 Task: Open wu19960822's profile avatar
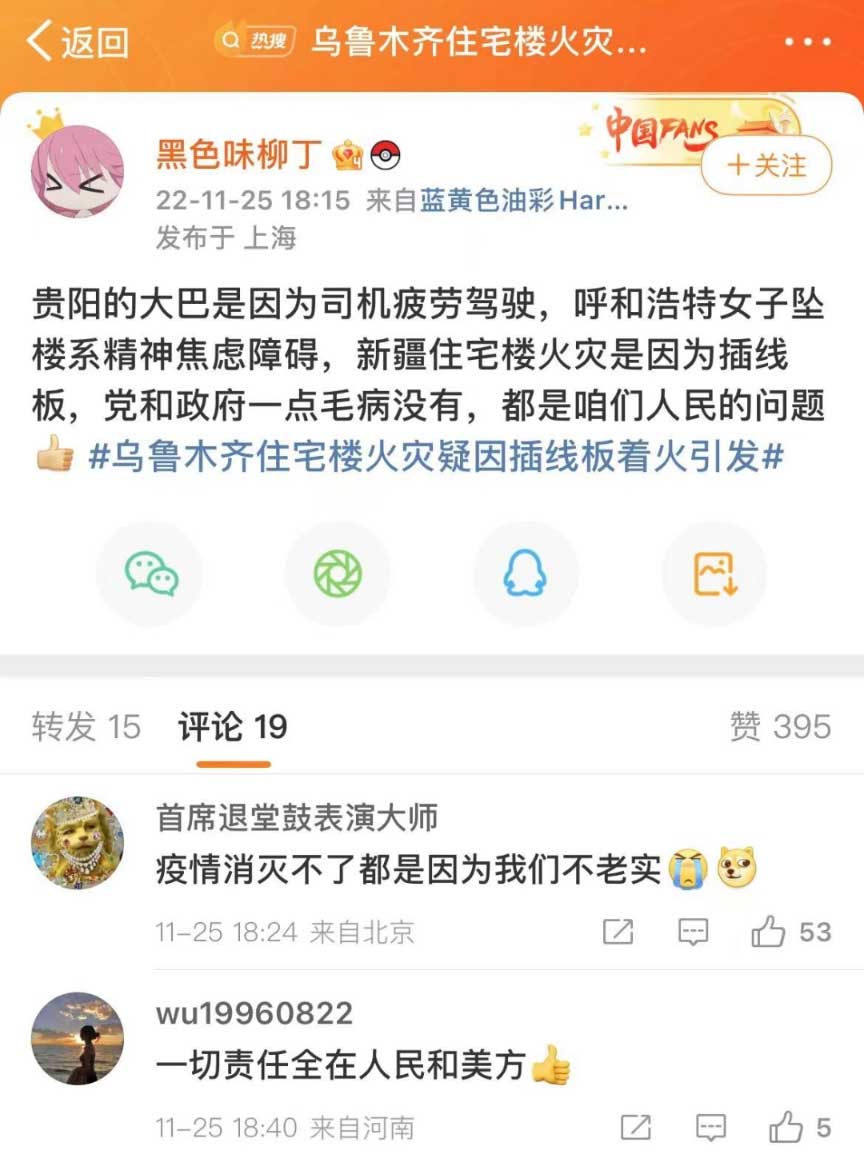pos(78,1038)
